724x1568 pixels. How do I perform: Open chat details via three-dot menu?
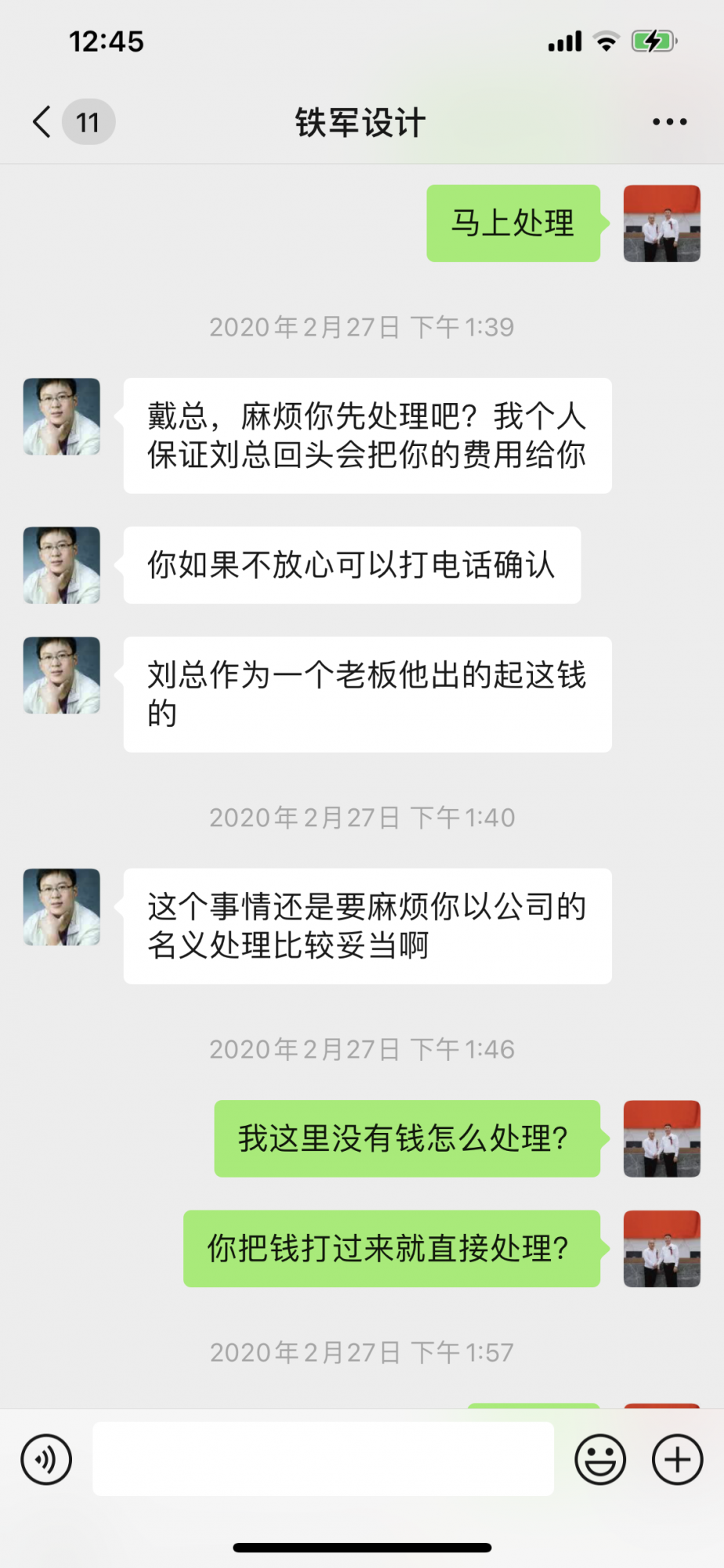669,122
